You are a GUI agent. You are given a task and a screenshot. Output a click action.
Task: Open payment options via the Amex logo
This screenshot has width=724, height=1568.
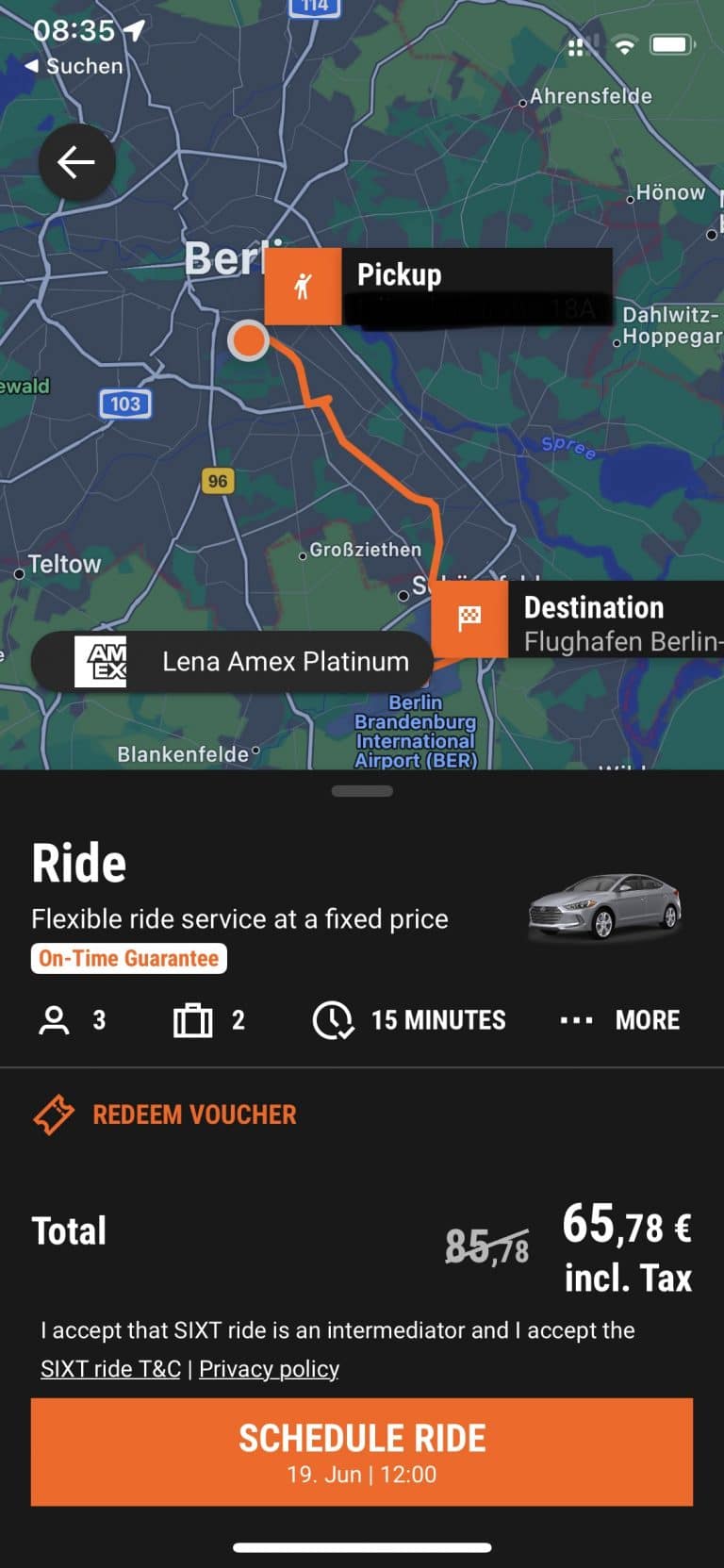pos(102,661)
